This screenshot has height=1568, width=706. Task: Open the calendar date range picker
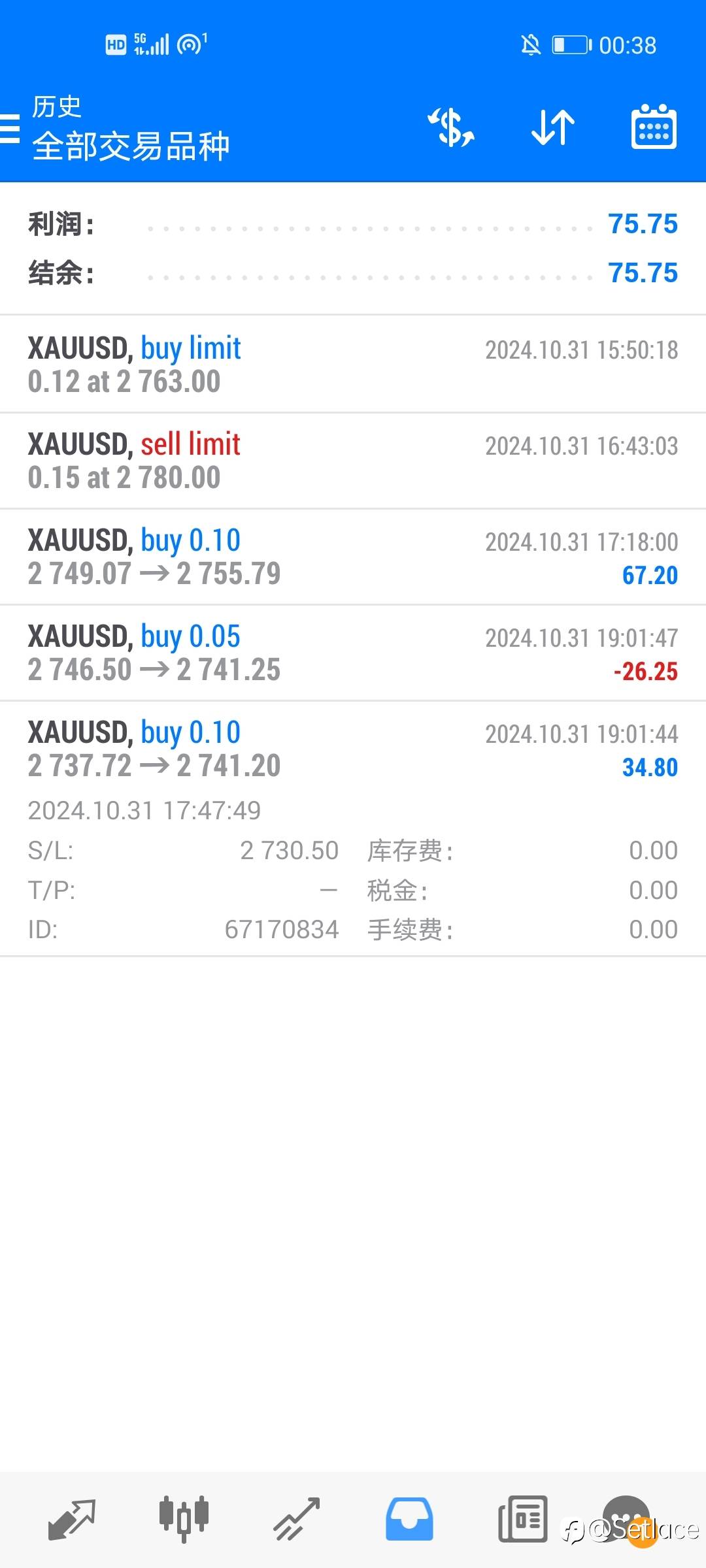click(654, 127)
